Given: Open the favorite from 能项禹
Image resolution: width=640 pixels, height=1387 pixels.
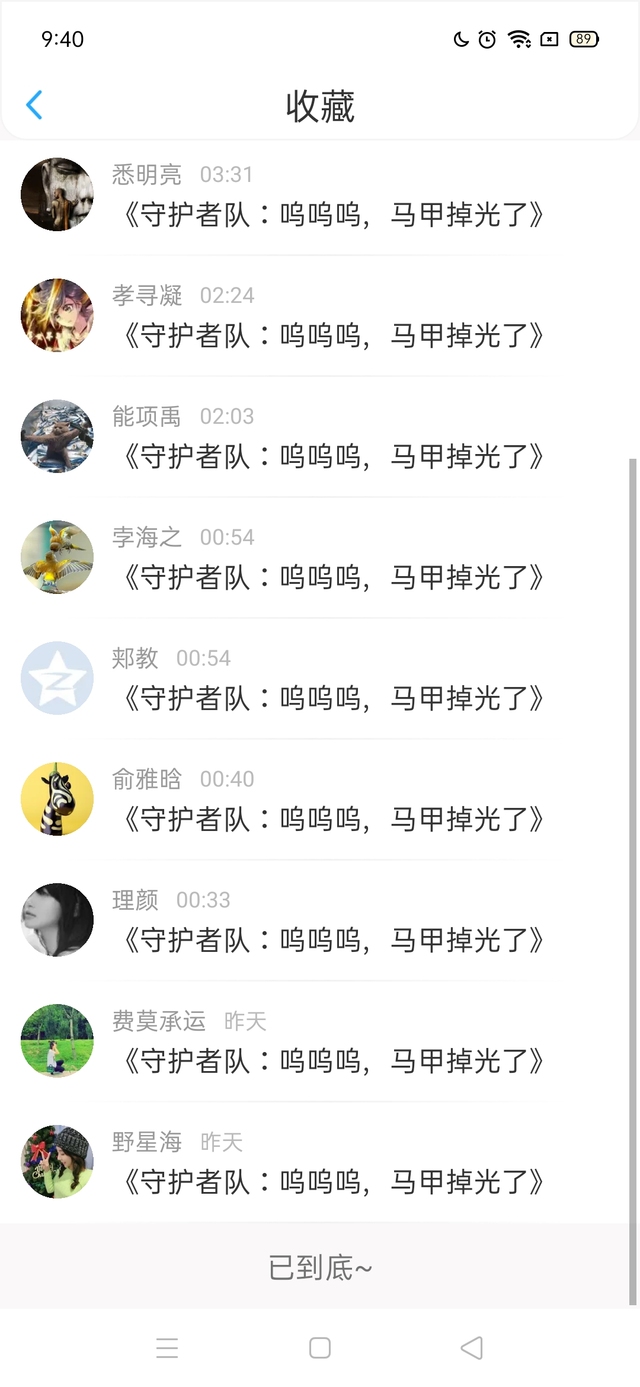Looking at the screenshot, I should point(330,456).
